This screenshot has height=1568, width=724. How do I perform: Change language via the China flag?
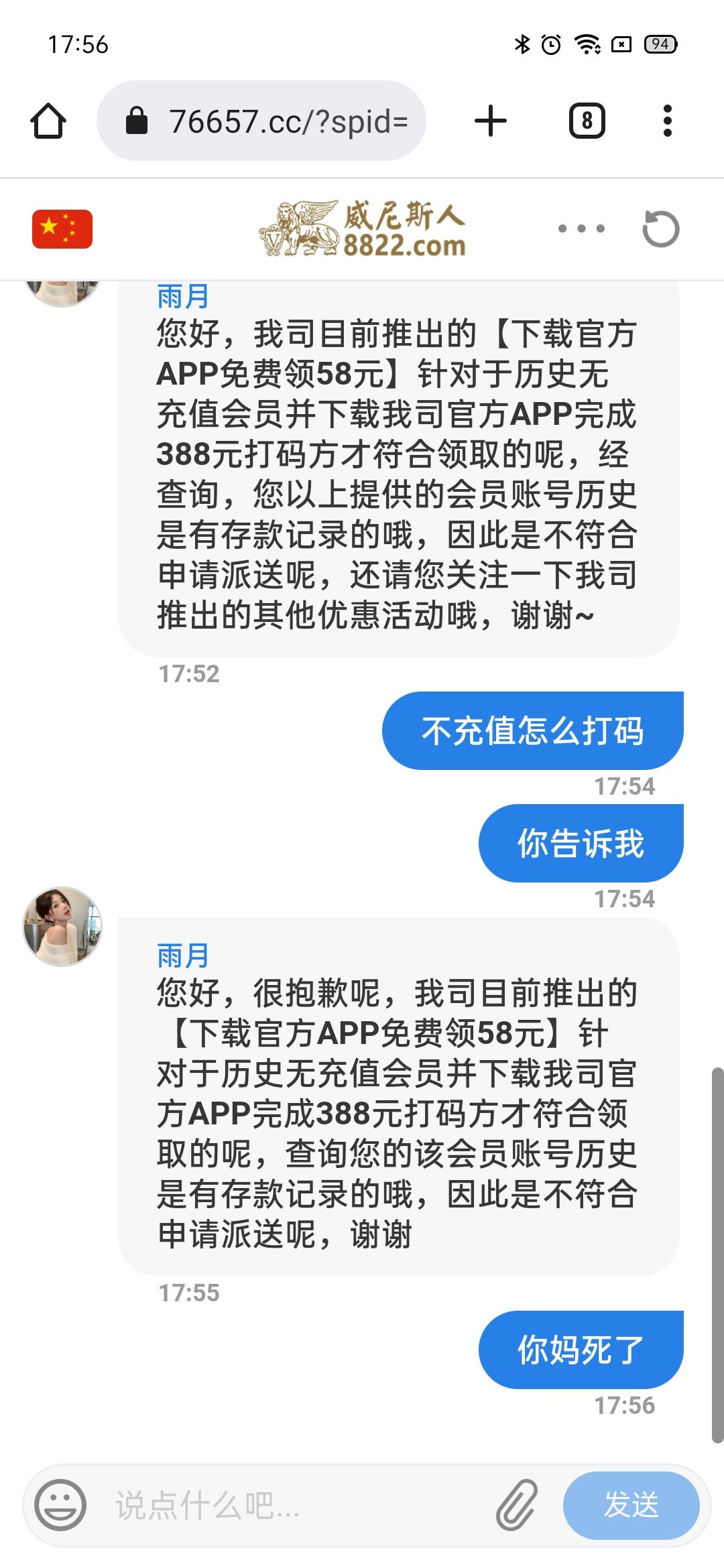coord(62,229)
